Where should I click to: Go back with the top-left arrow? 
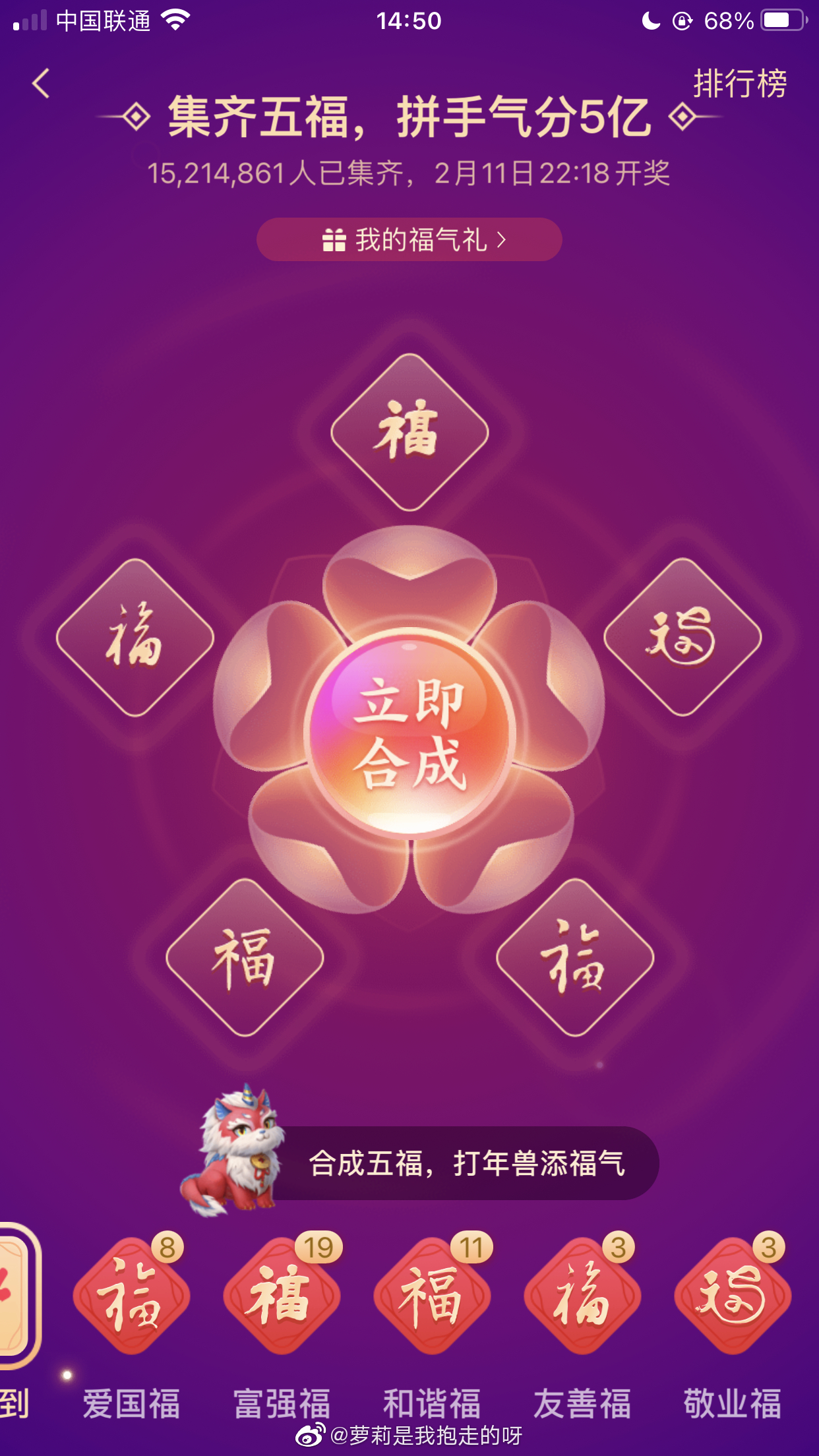(41, 84)
